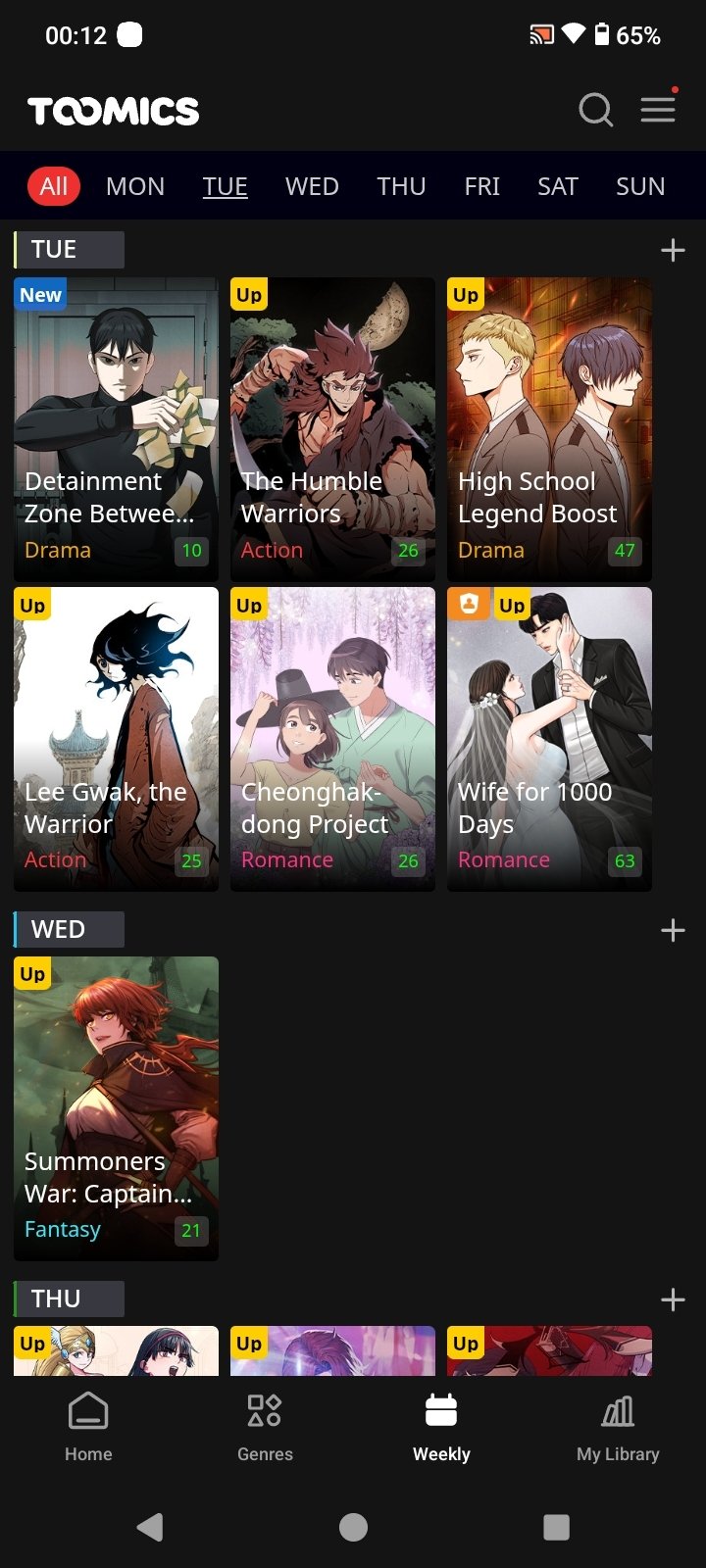Tap the system back button
The height and width of the screenshot is (1568, 706).
[150, 1527]
